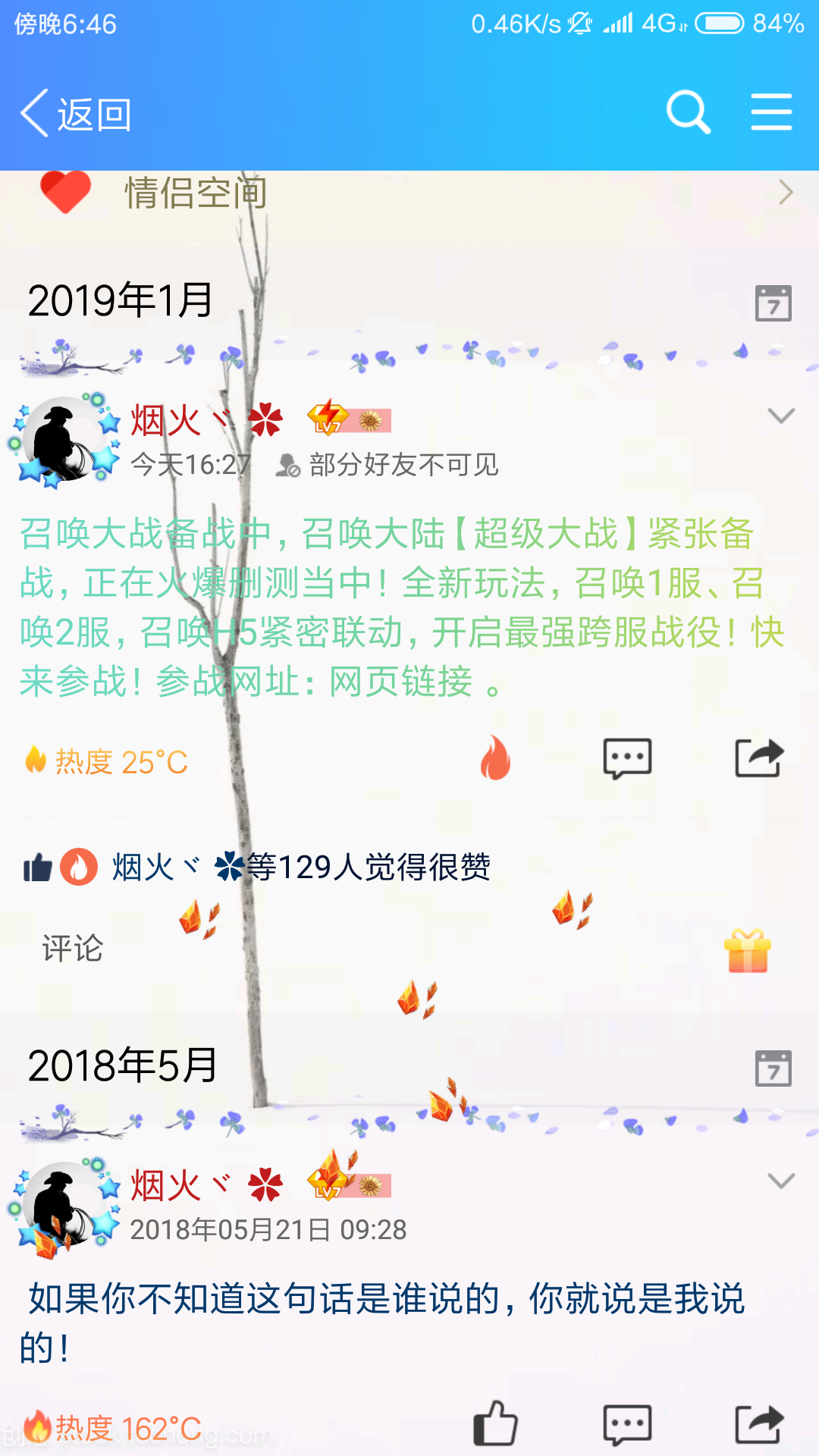Share the 召唤大战 post
Image resolution: width=819 pixels, height=1456 pixels.
758,758
